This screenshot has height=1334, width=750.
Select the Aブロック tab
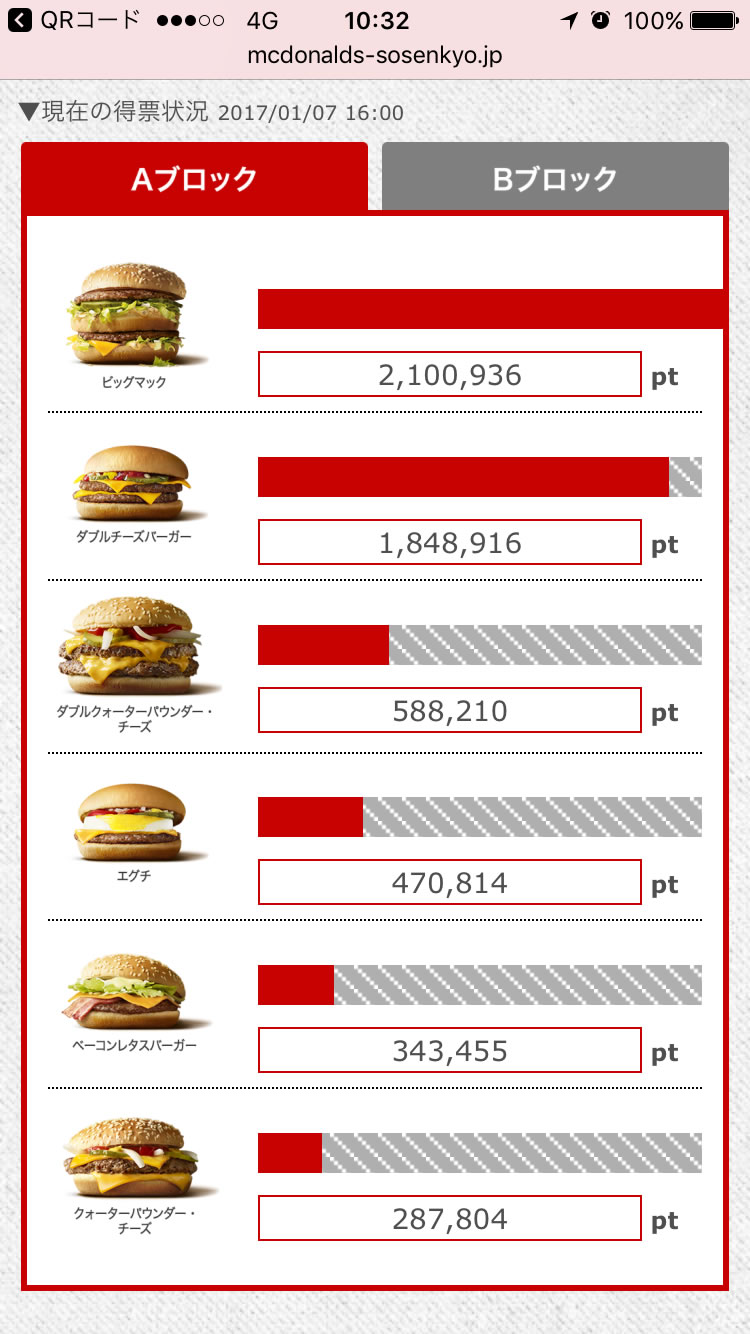coord(194,178)
